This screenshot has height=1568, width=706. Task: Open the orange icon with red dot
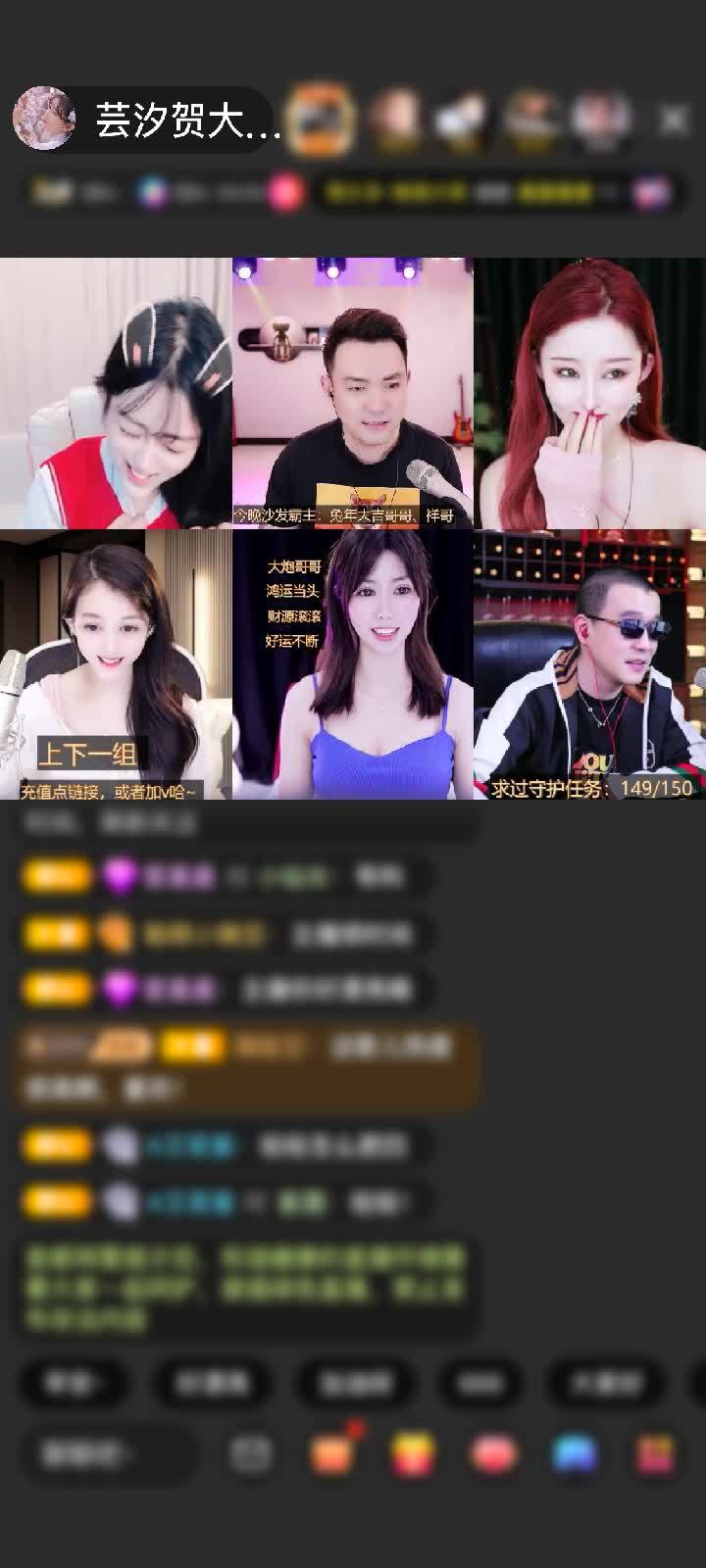pos(333,1453)
